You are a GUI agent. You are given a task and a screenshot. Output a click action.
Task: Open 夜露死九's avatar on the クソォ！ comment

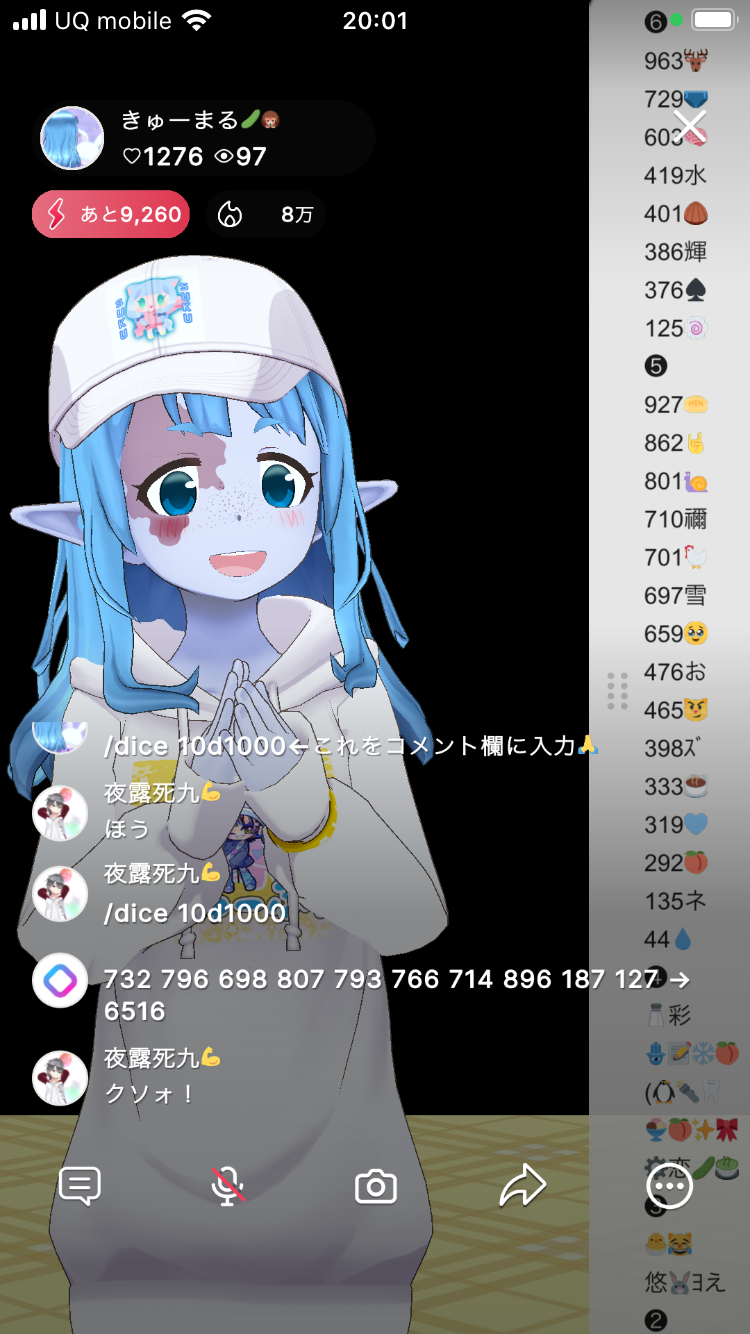[x=60, y=1077]
